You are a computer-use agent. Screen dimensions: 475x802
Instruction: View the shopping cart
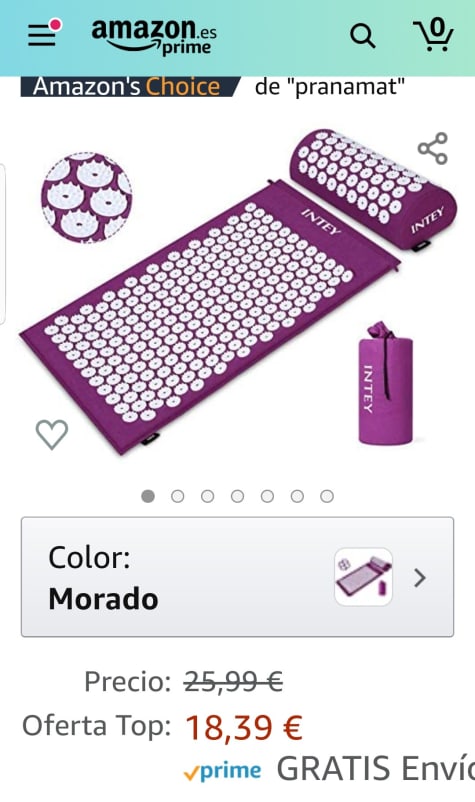point(434,35)
